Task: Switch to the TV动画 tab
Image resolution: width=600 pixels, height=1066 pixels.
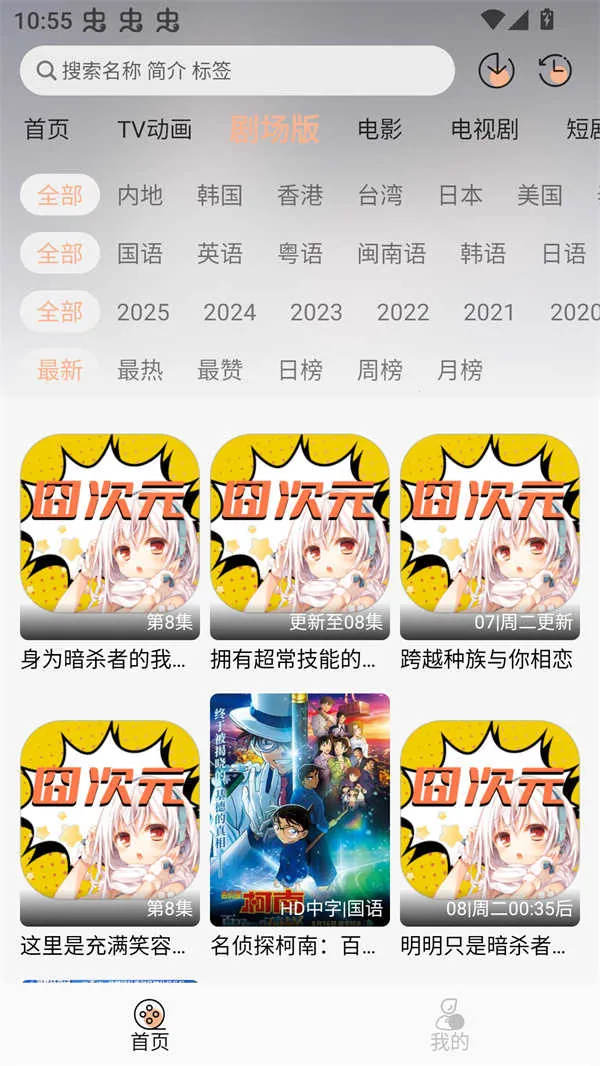Action: coord(154,129)
